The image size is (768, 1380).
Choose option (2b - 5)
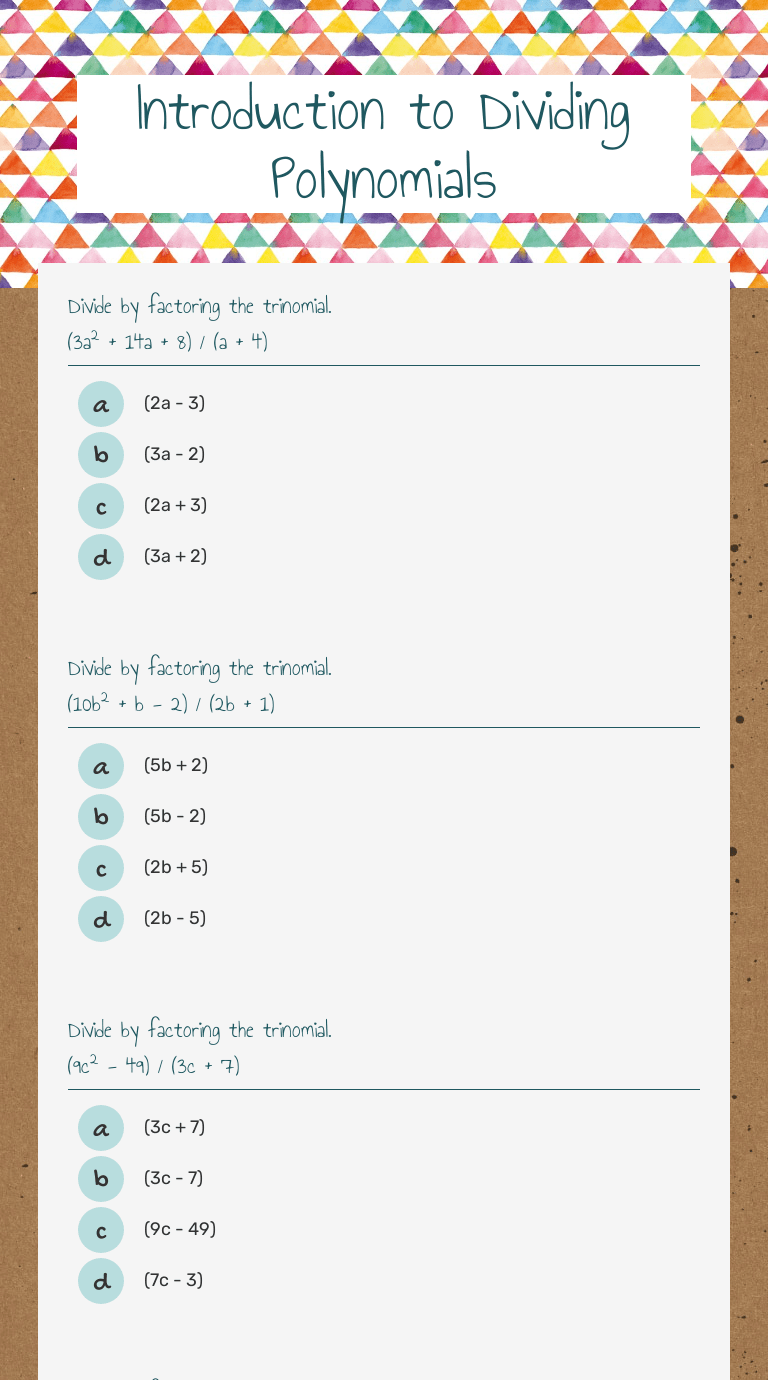point(101,919)
